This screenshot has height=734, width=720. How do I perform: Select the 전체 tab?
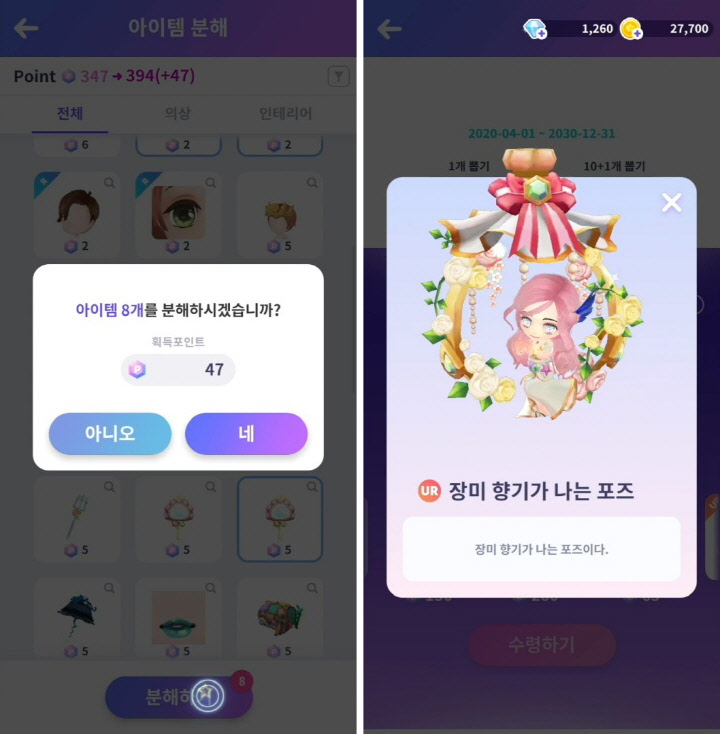click(70, 114)
